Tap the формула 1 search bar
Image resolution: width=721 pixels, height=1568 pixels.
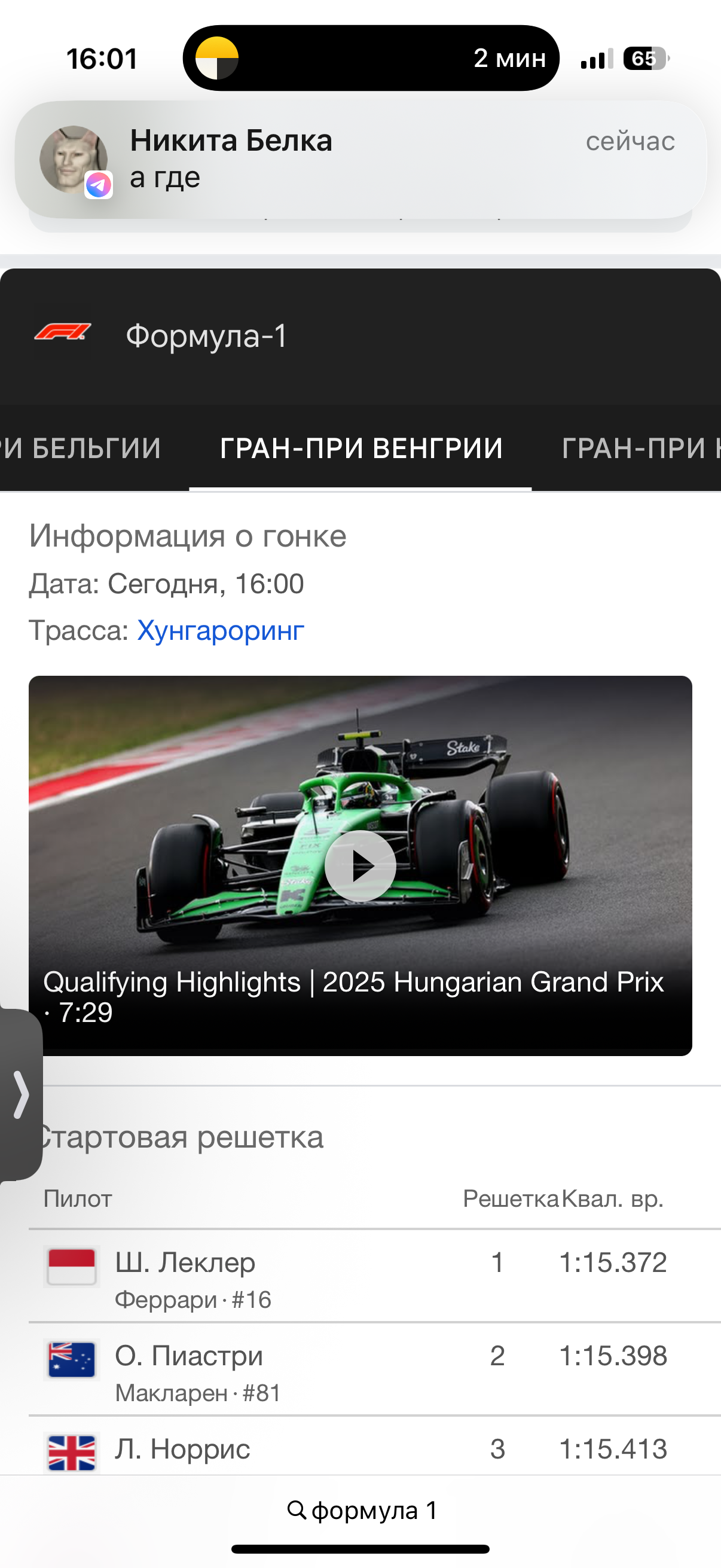pyautogui.click(x=362, y=1510)
